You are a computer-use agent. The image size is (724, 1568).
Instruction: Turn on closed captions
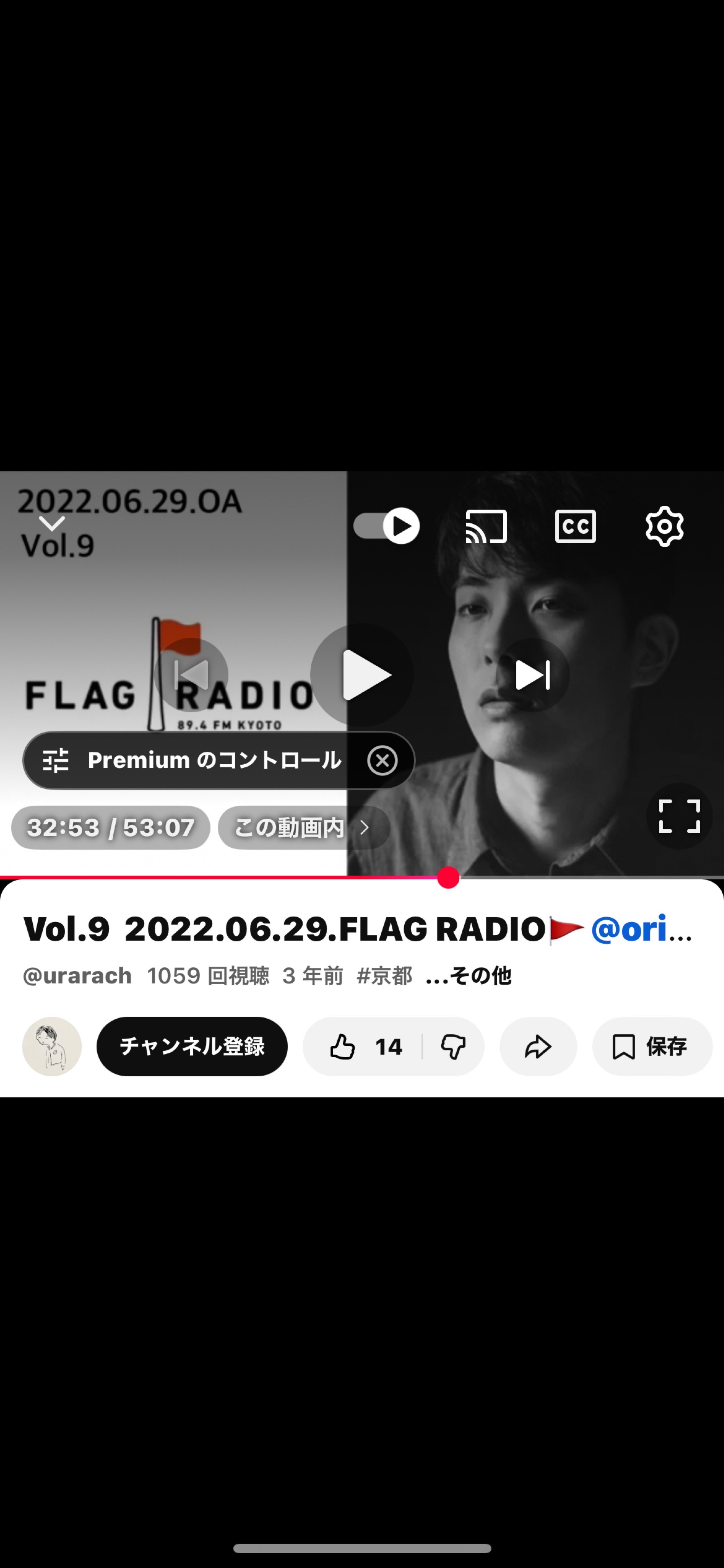(575, 526)
